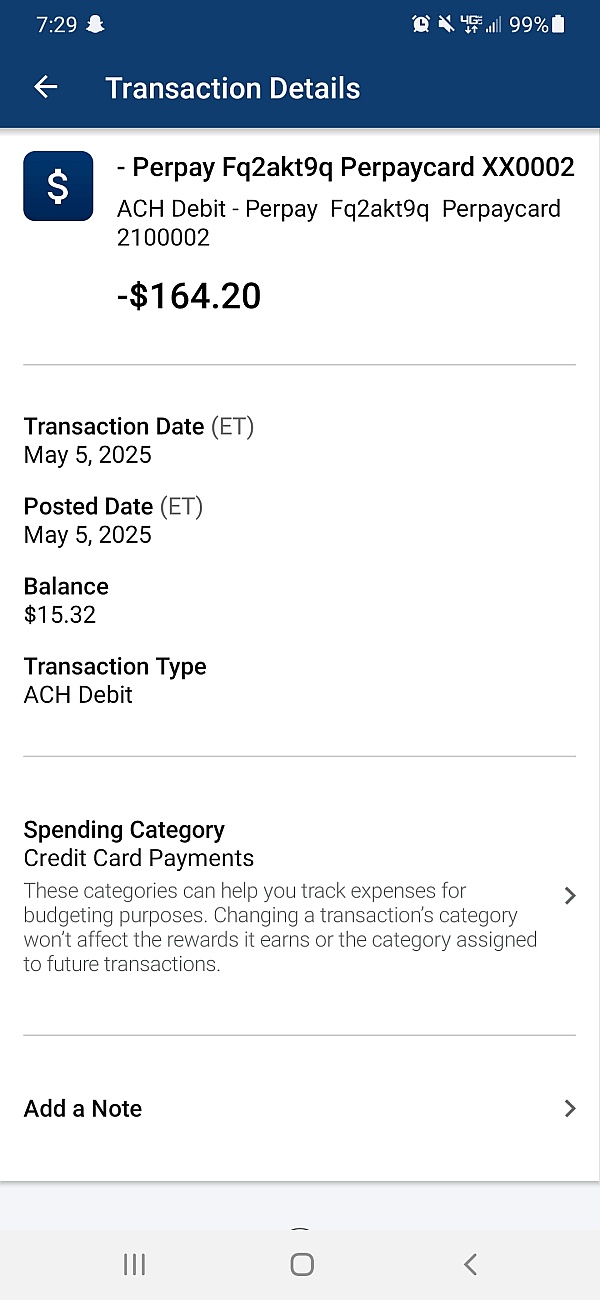
Task: Go back from Transaction Details
Action: (46, 88)
